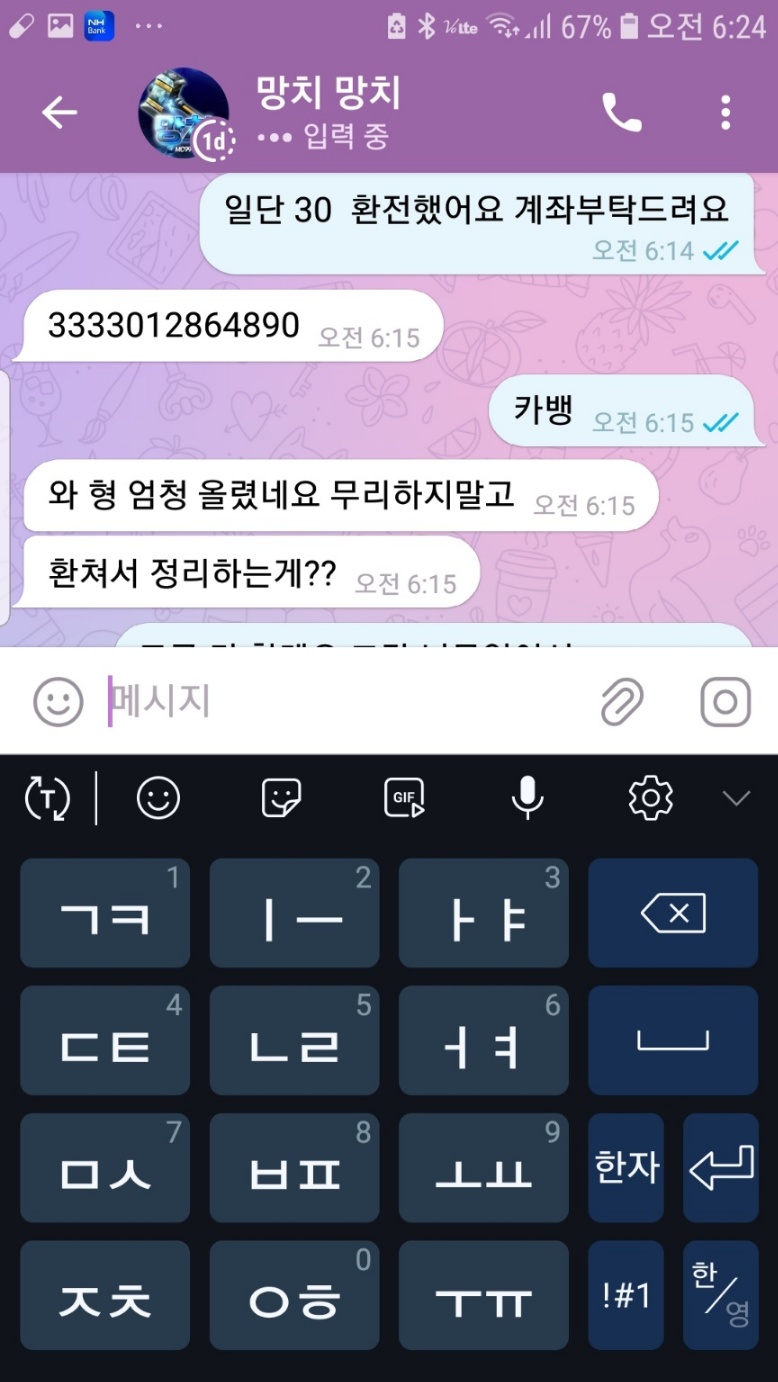
Task: Open the chat overflow menu
Action: click(726, 113)
